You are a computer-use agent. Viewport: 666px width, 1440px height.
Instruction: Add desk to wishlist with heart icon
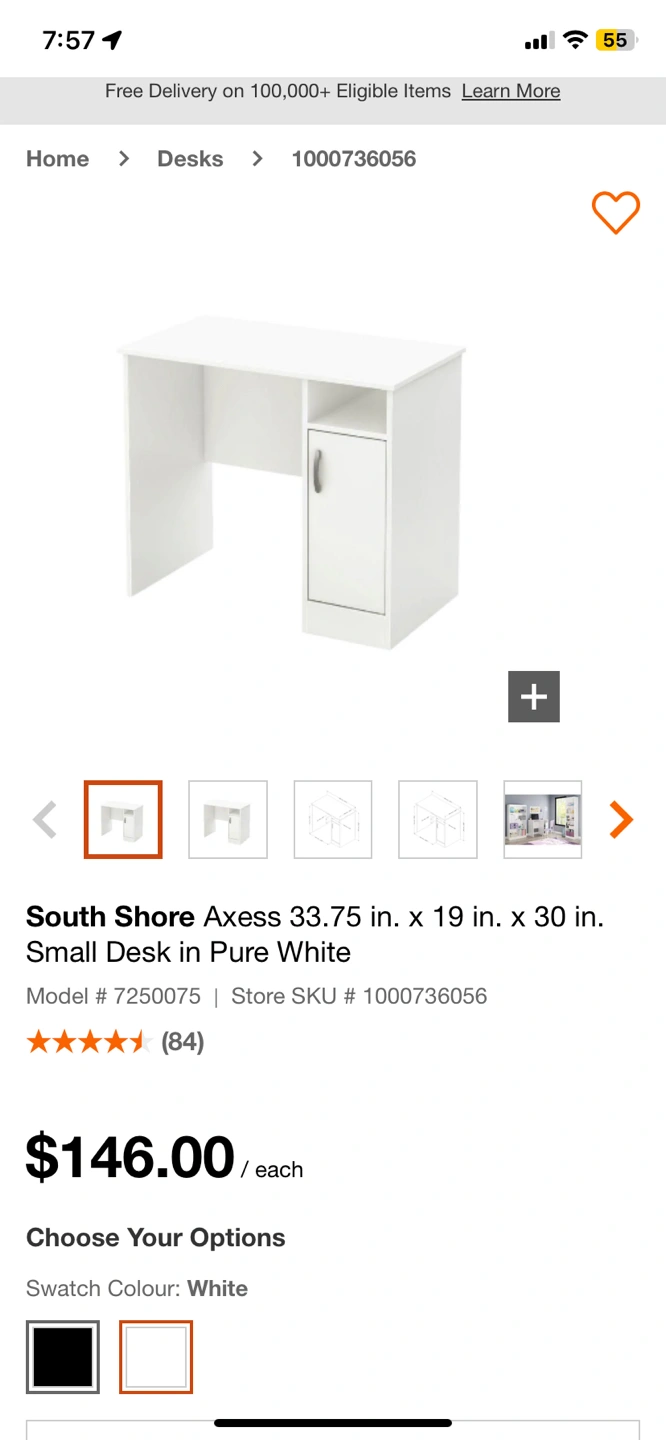pyautogui.click(x=615, y=213)
